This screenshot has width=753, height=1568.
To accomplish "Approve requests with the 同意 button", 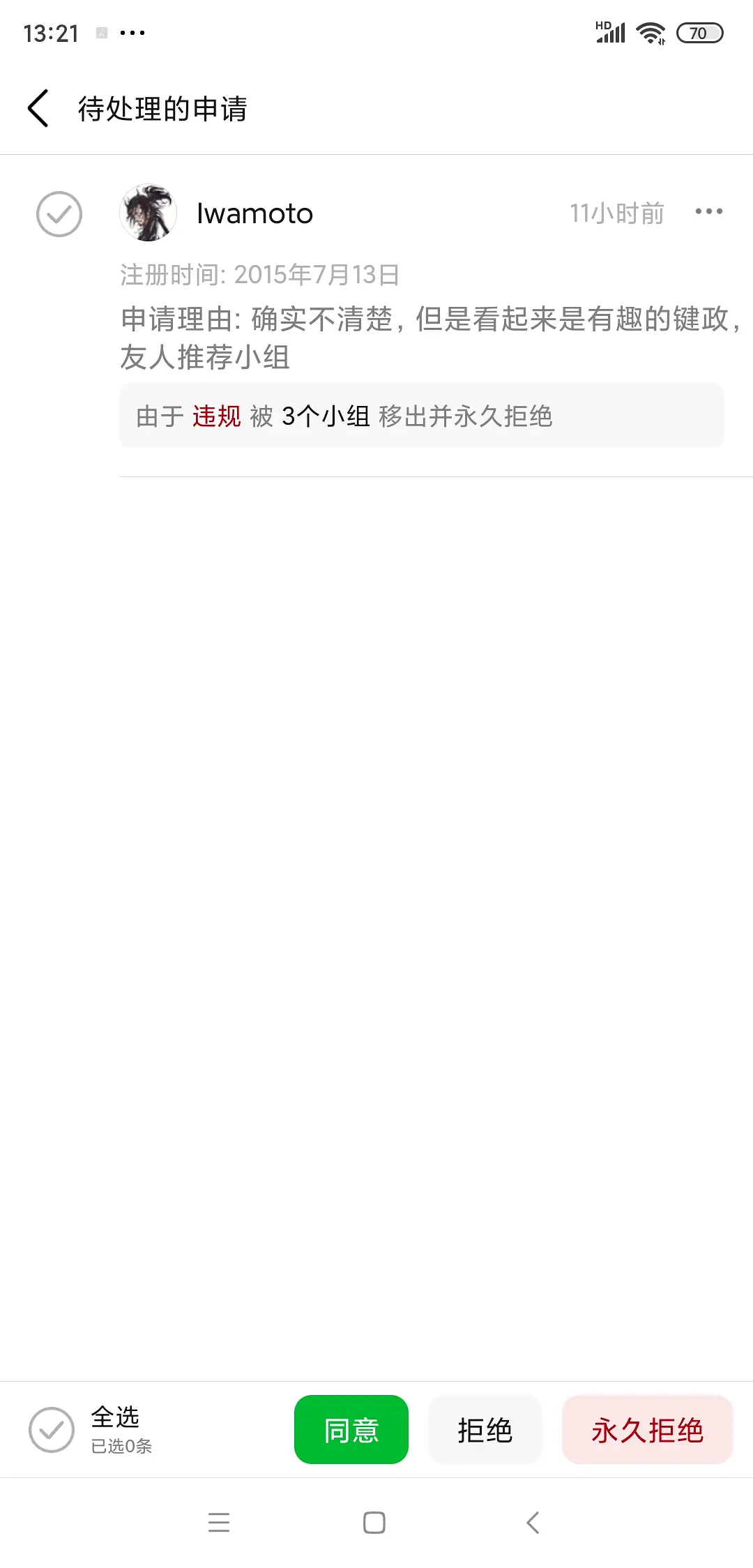I will point(351,1429).
